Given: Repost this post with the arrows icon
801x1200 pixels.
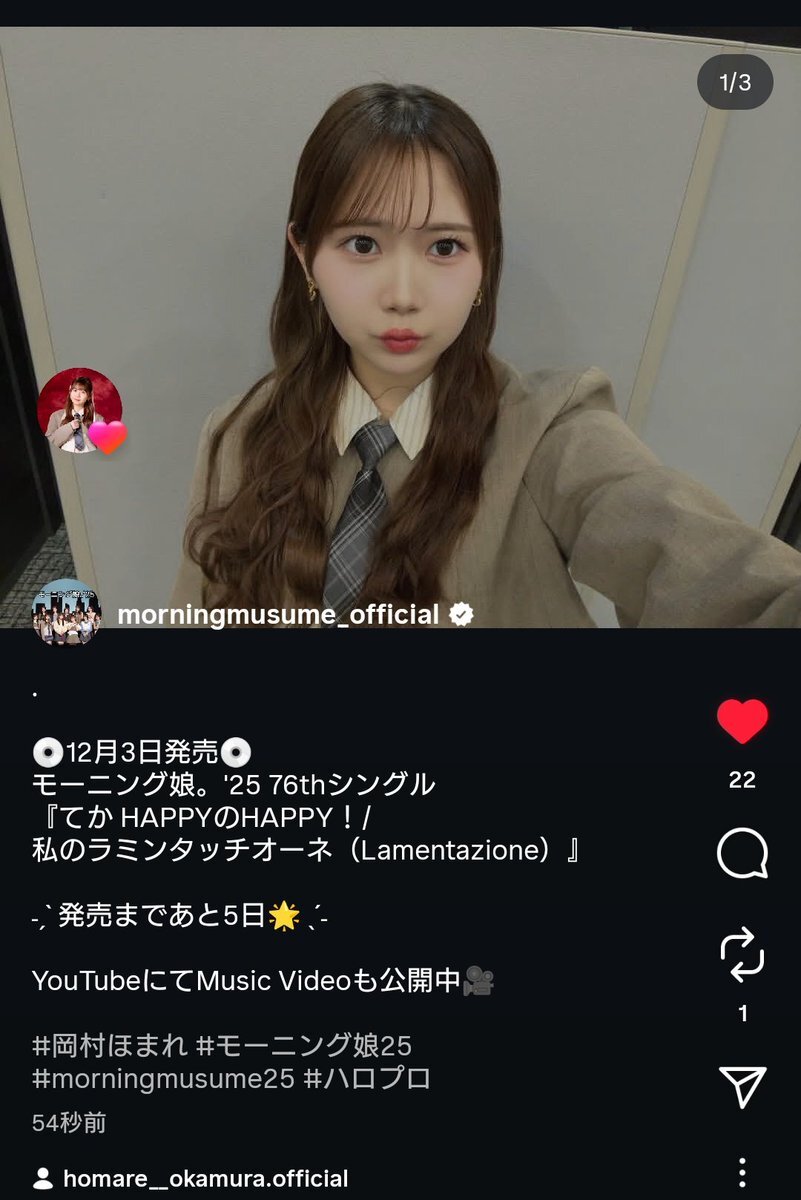Looking at the screenshot, I should click(x=742, y=955).
